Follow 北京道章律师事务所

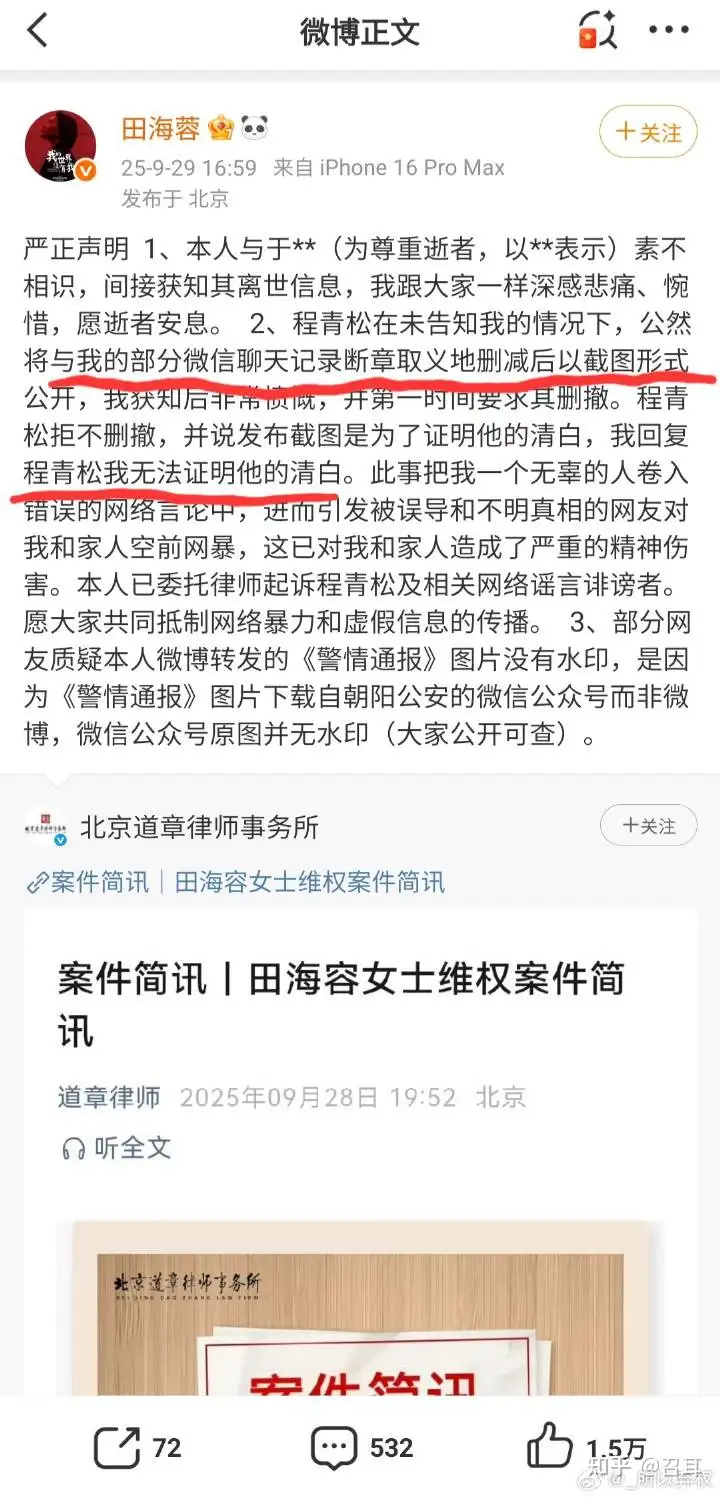coord(648,826)
